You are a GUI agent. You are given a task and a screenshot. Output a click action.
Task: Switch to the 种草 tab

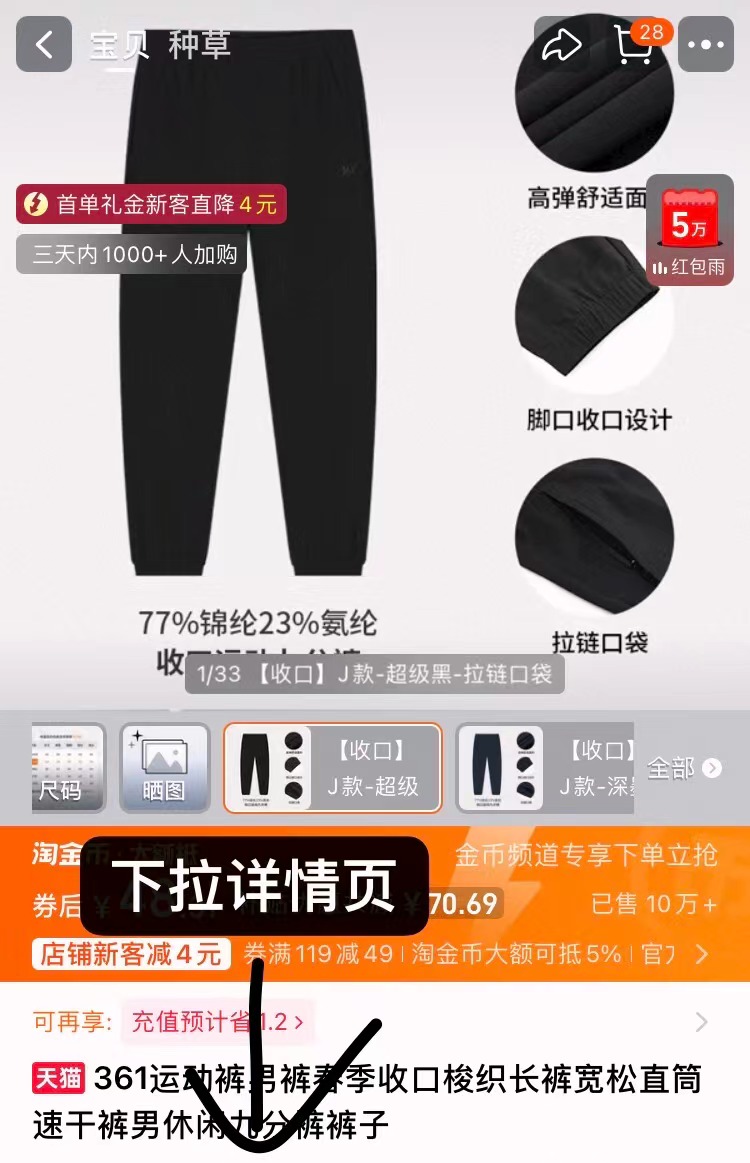200,45
